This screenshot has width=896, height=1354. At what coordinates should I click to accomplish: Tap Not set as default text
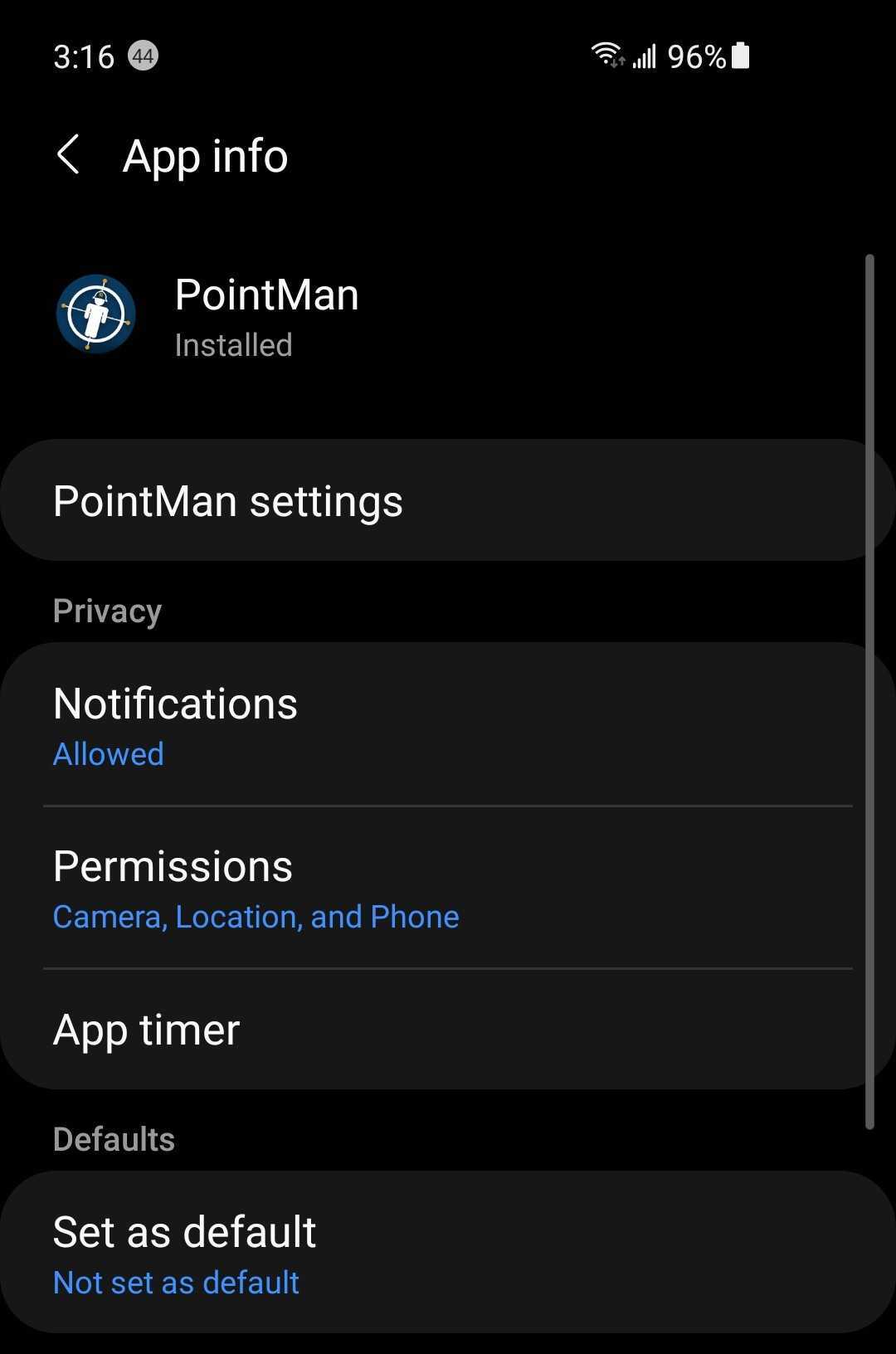[x=175, y=1283]
